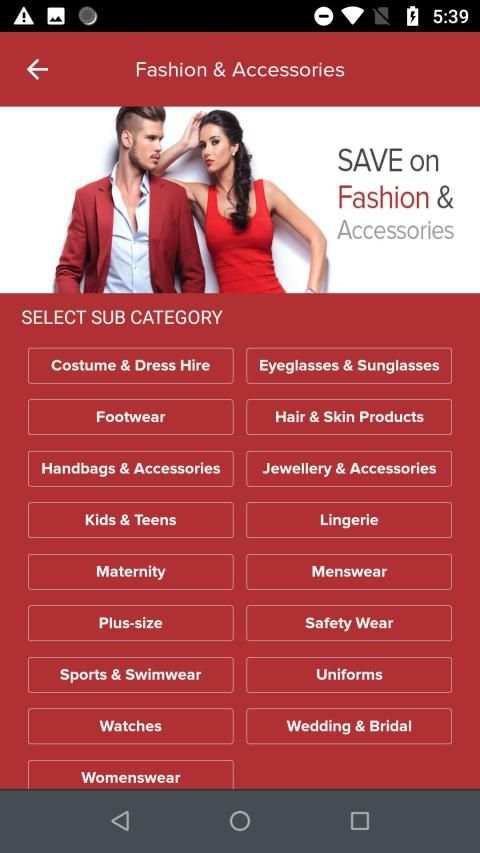Open the Lingerie subcategory
480x853 pixels.
coord(349,520)
